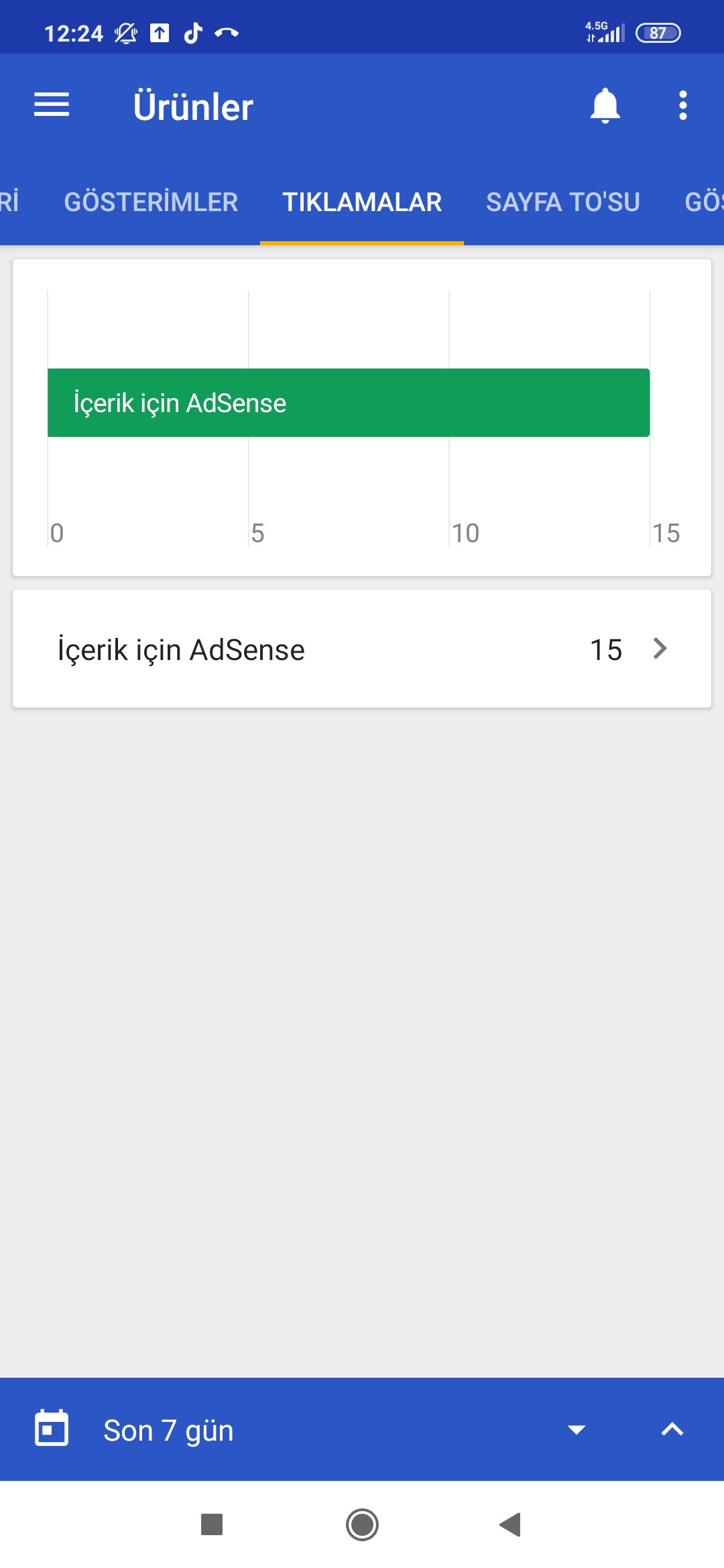Expand the bottom panel with up chevron
Screen dimensions: 724x1568
672,1430
